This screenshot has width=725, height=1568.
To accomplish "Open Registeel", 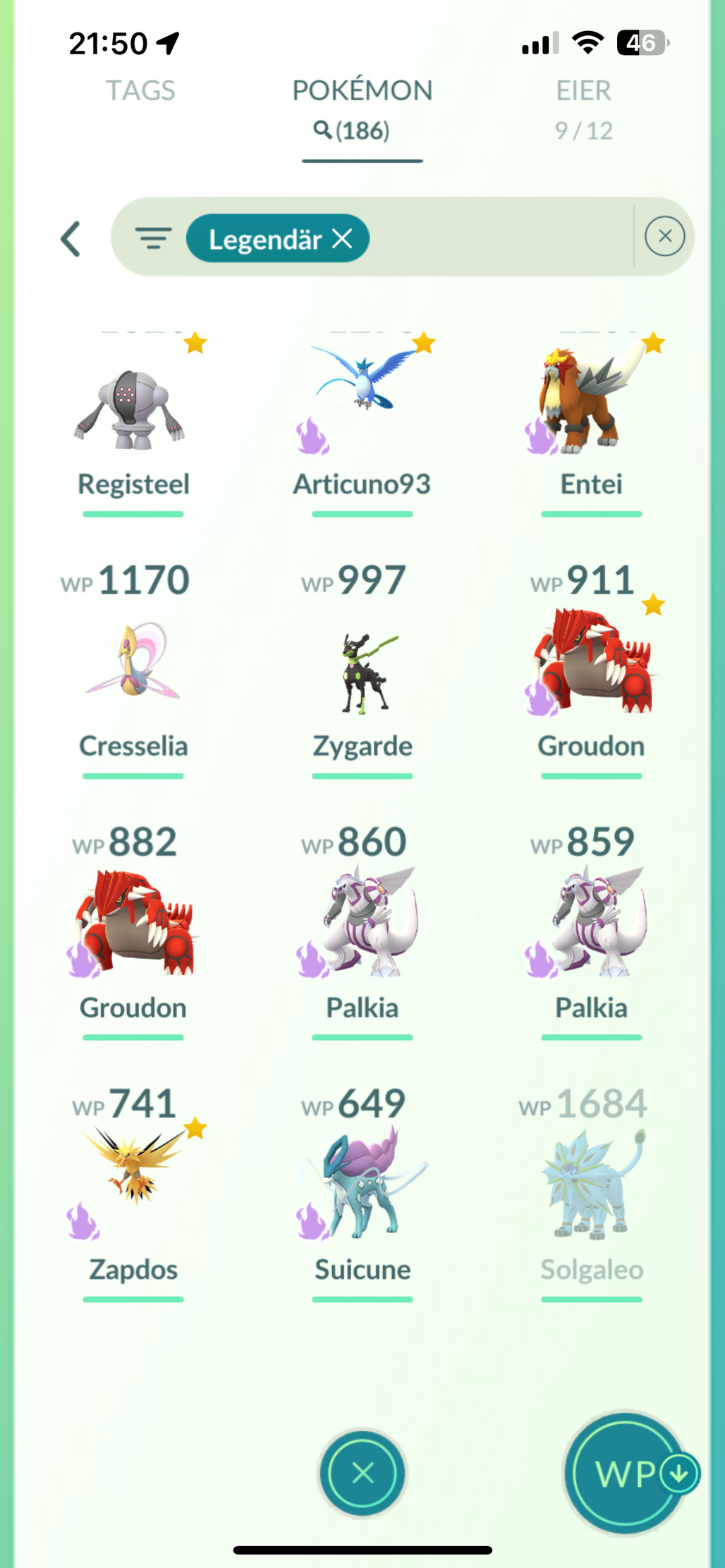I will 133,423.
